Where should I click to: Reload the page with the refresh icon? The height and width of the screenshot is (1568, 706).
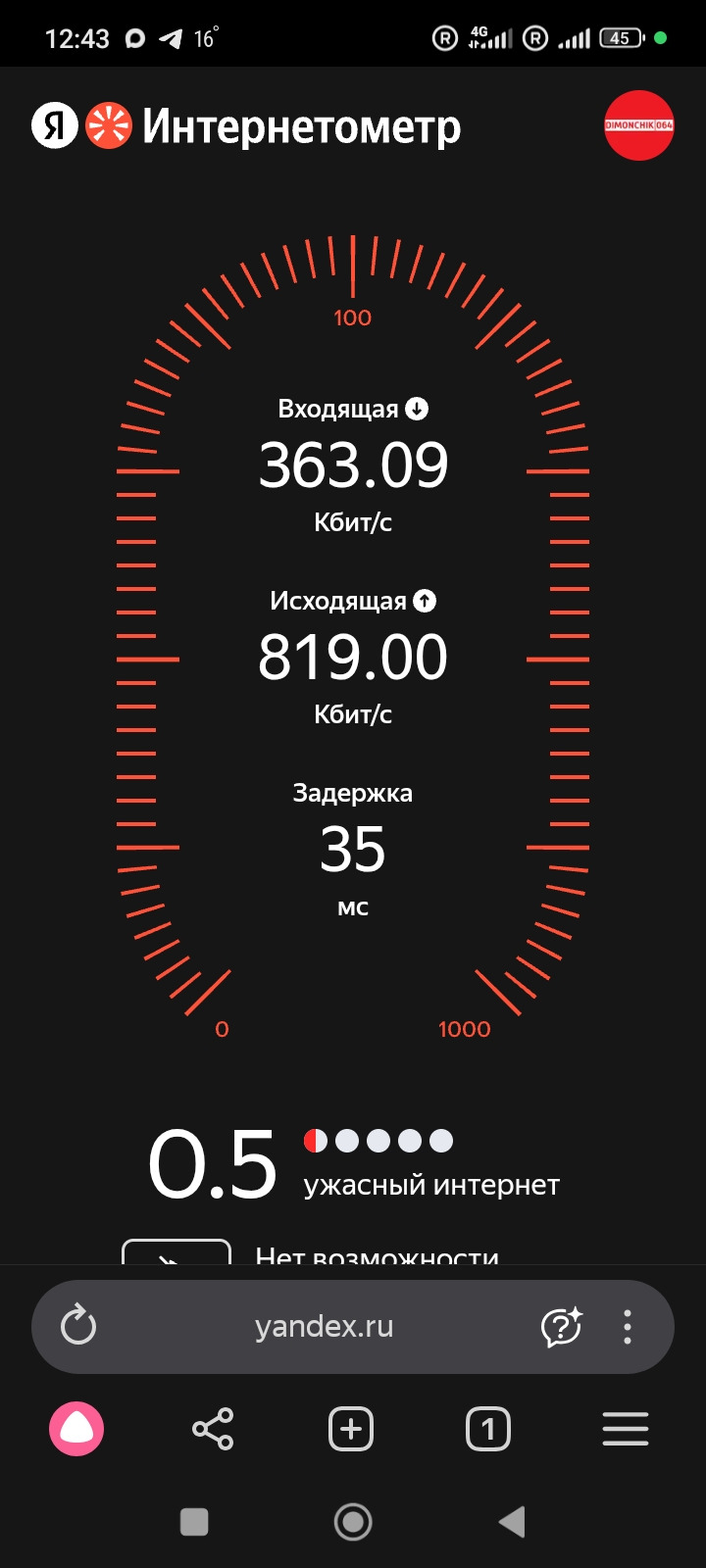[x=78, y=1327]
